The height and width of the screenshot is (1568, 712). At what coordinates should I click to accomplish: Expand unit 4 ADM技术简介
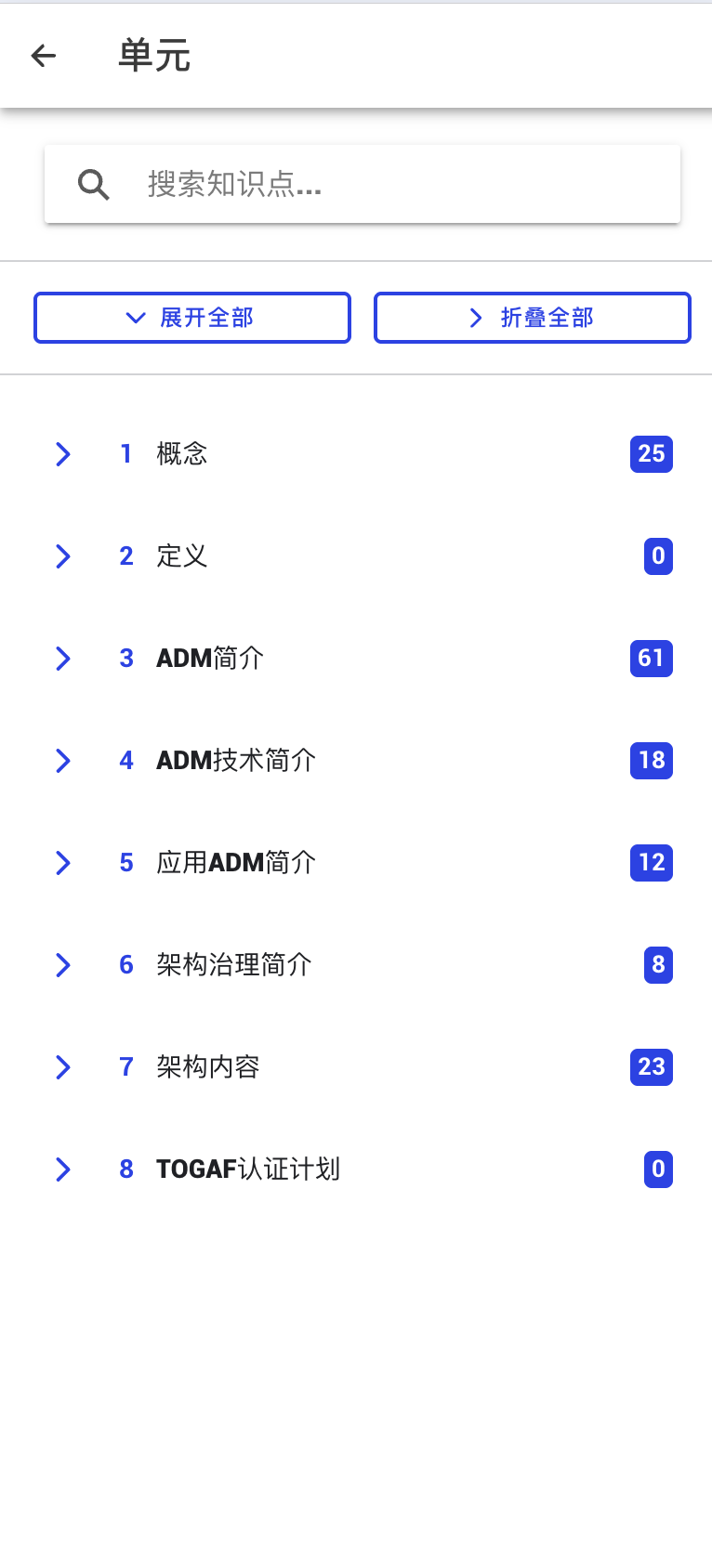tap(63, 761)
